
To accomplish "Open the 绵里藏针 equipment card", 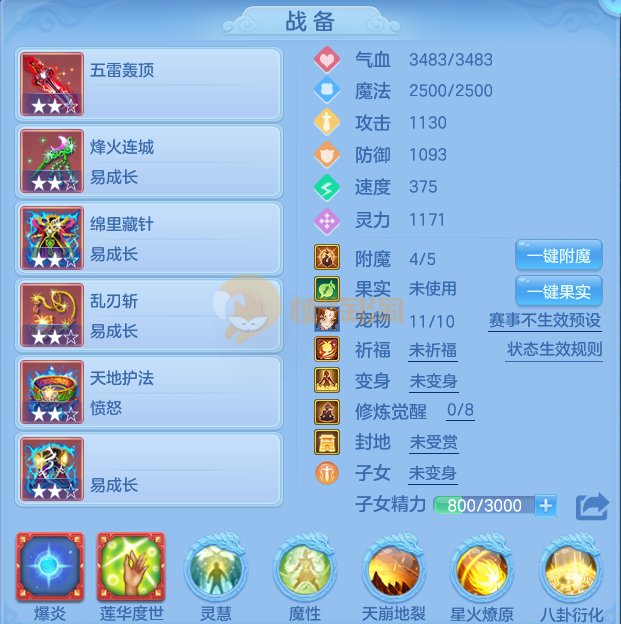I will click(x=149, y=238).
